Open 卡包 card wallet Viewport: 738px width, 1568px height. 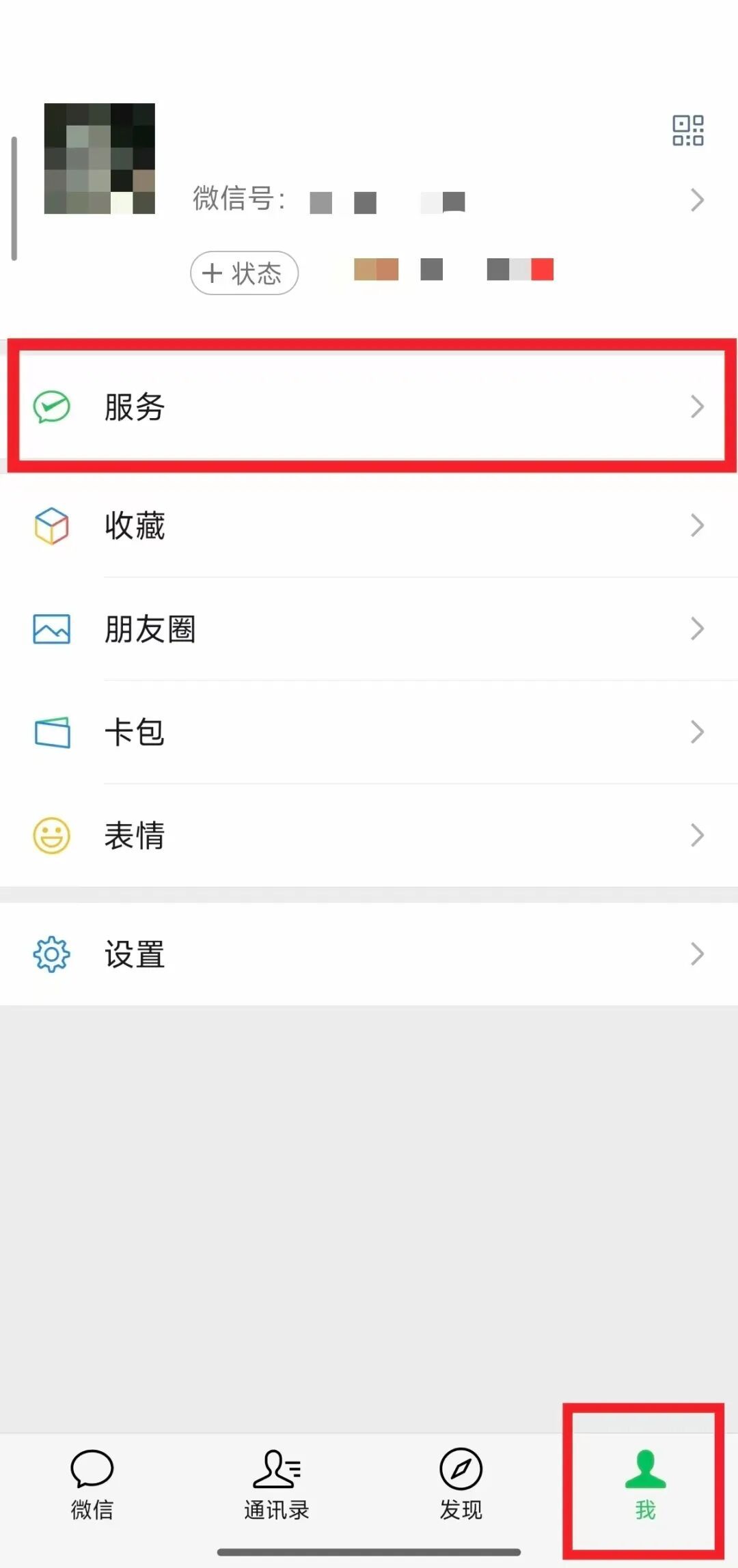tap(369, 732)
